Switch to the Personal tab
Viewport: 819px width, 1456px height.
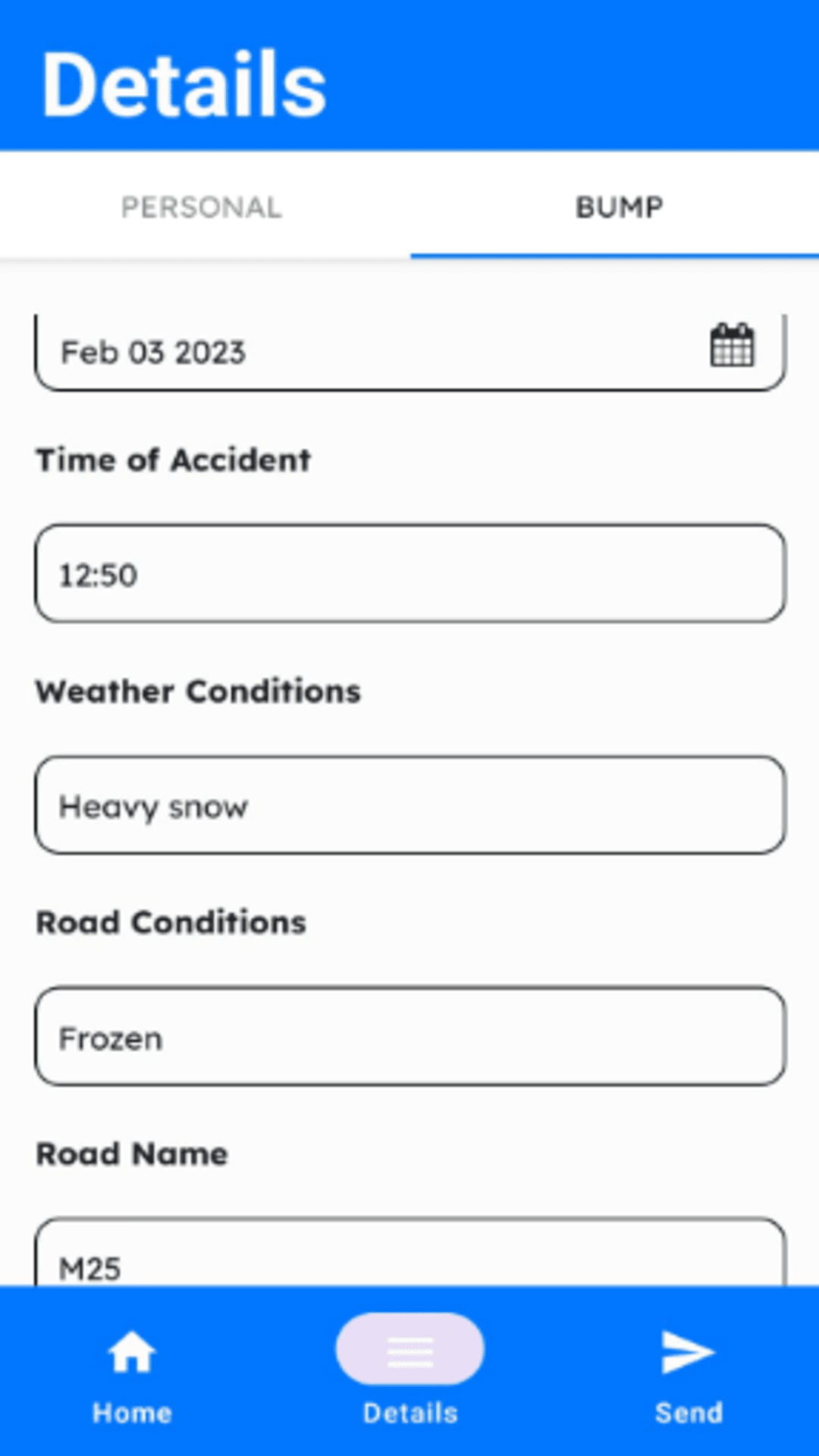202,207
